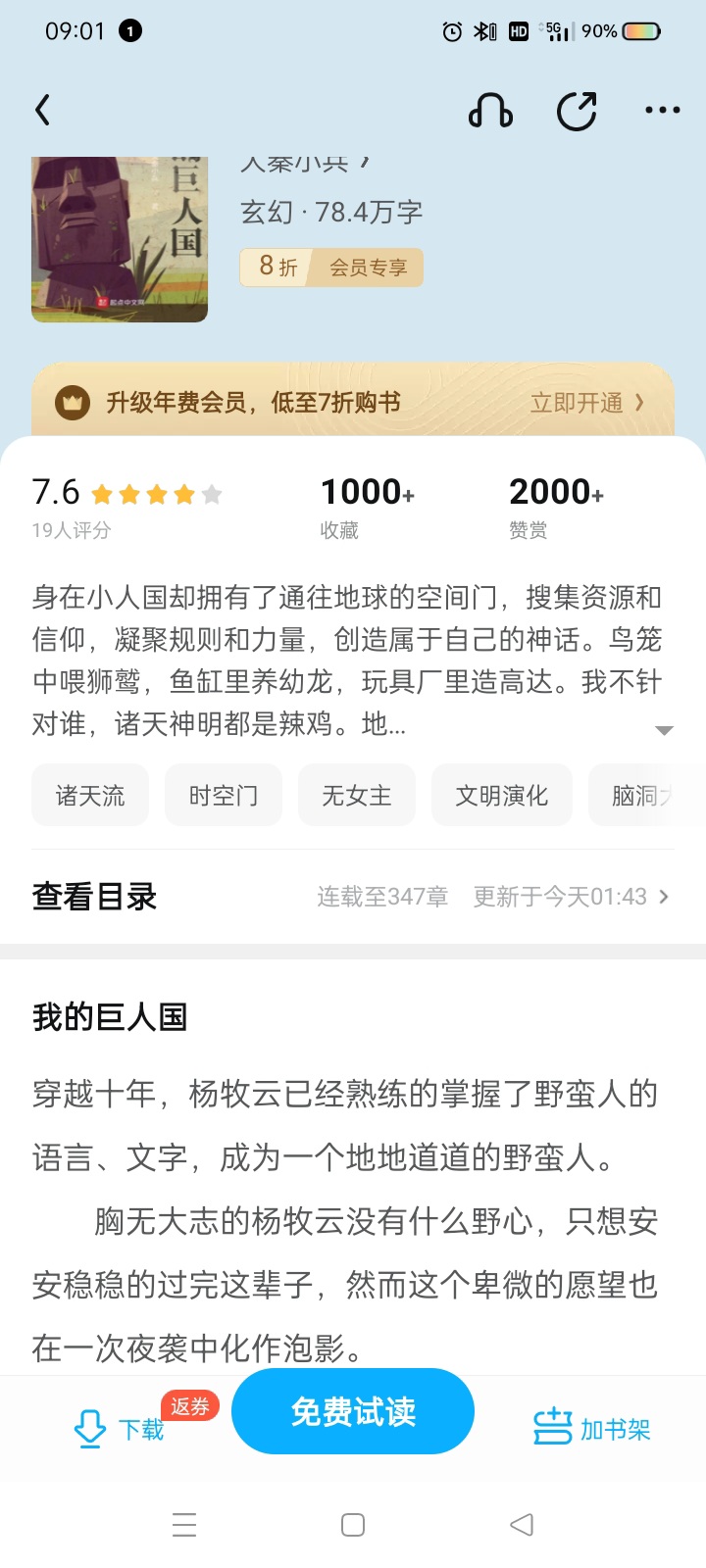Go to the system home screen
Viewport: 706px width, 1568px height.
point(353,1525)
